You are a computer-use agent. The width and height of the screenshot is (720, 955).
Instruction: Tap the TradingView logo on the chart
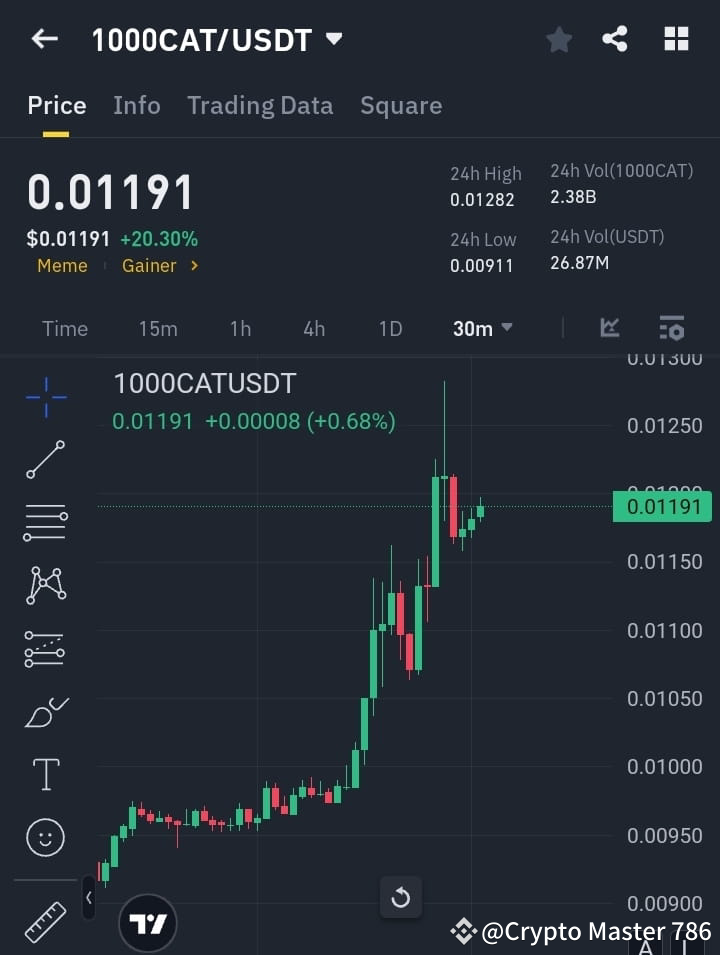coord(148,922)
